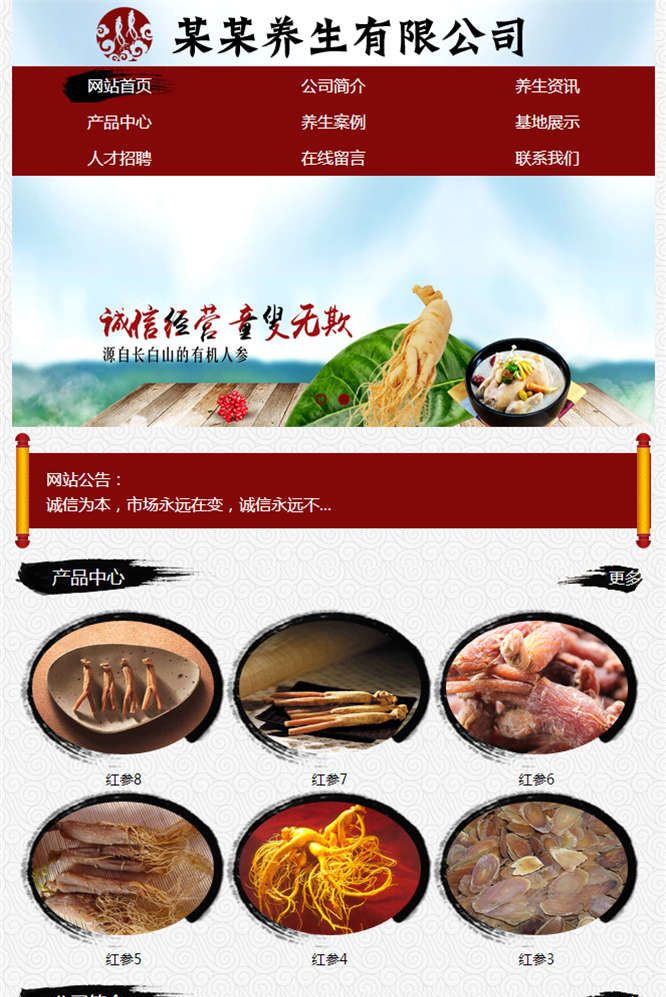Open 养生资讯 section
Image resolution: width=666 pixels, height=997 pixels.
click(547, 87)
